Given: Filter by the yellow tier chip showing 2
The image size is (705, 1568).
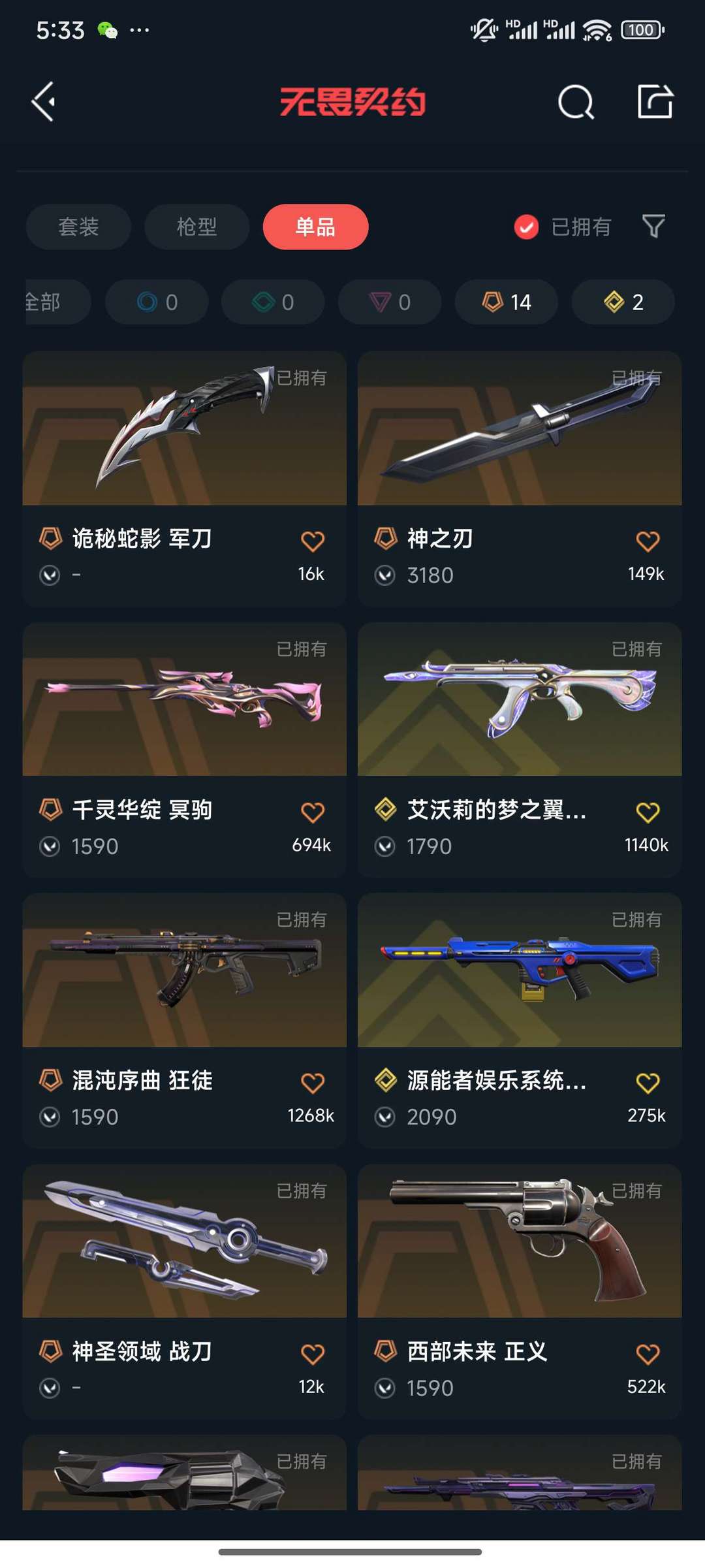Looking at the screenshot, I should (x=623, y=302).
